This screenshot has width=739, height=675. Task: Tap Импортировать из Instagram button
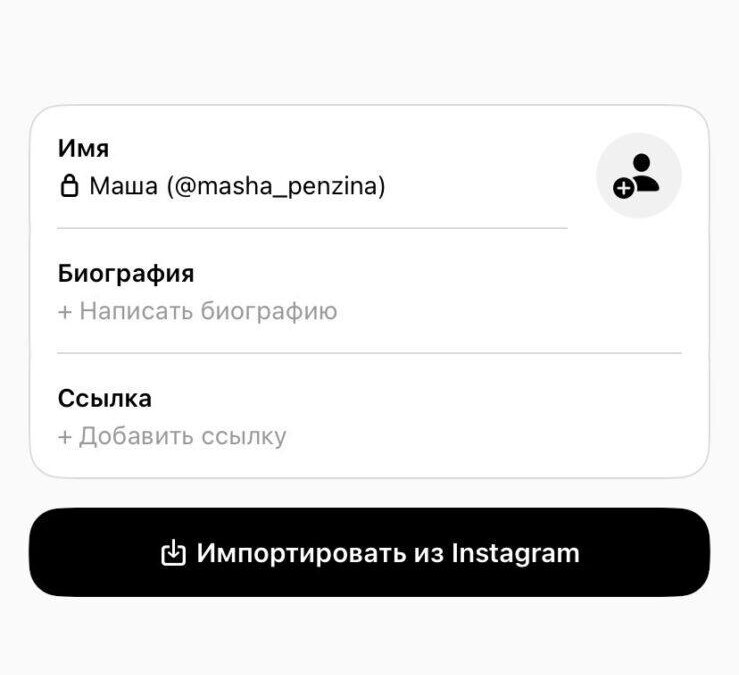[369, 553]
